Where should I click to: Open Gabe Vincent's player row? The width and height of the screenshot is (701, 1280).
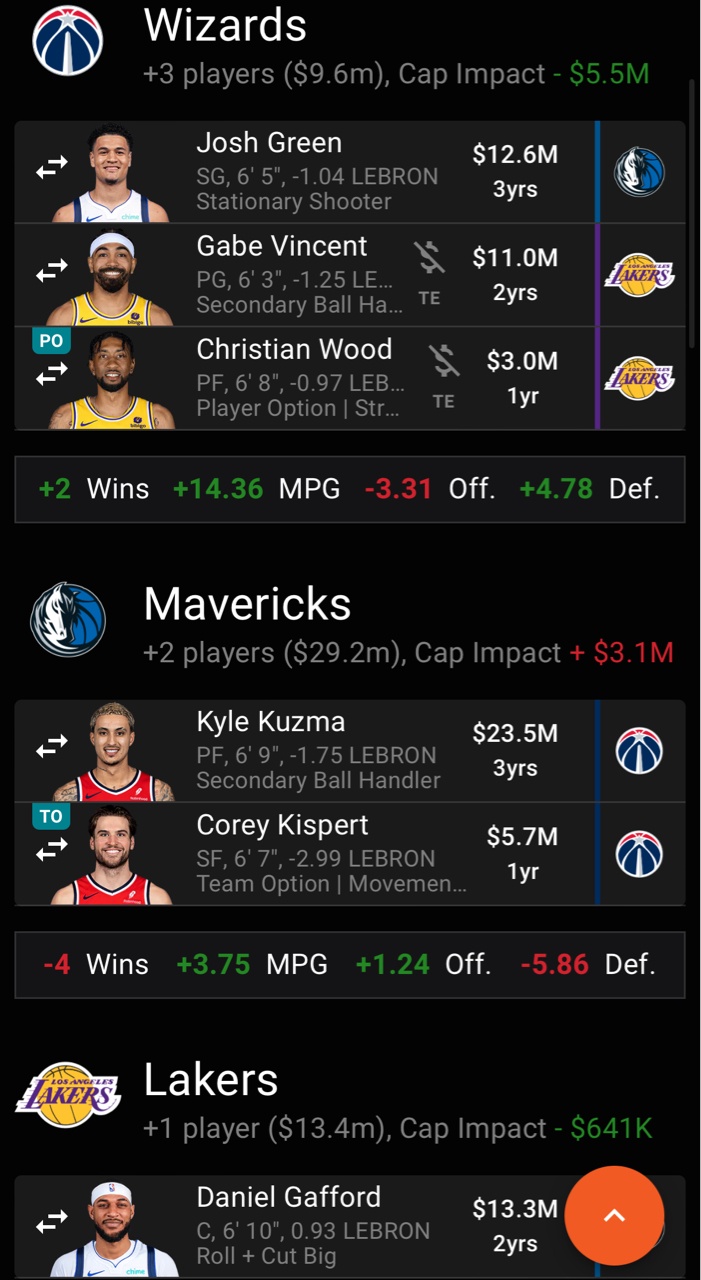350,275
